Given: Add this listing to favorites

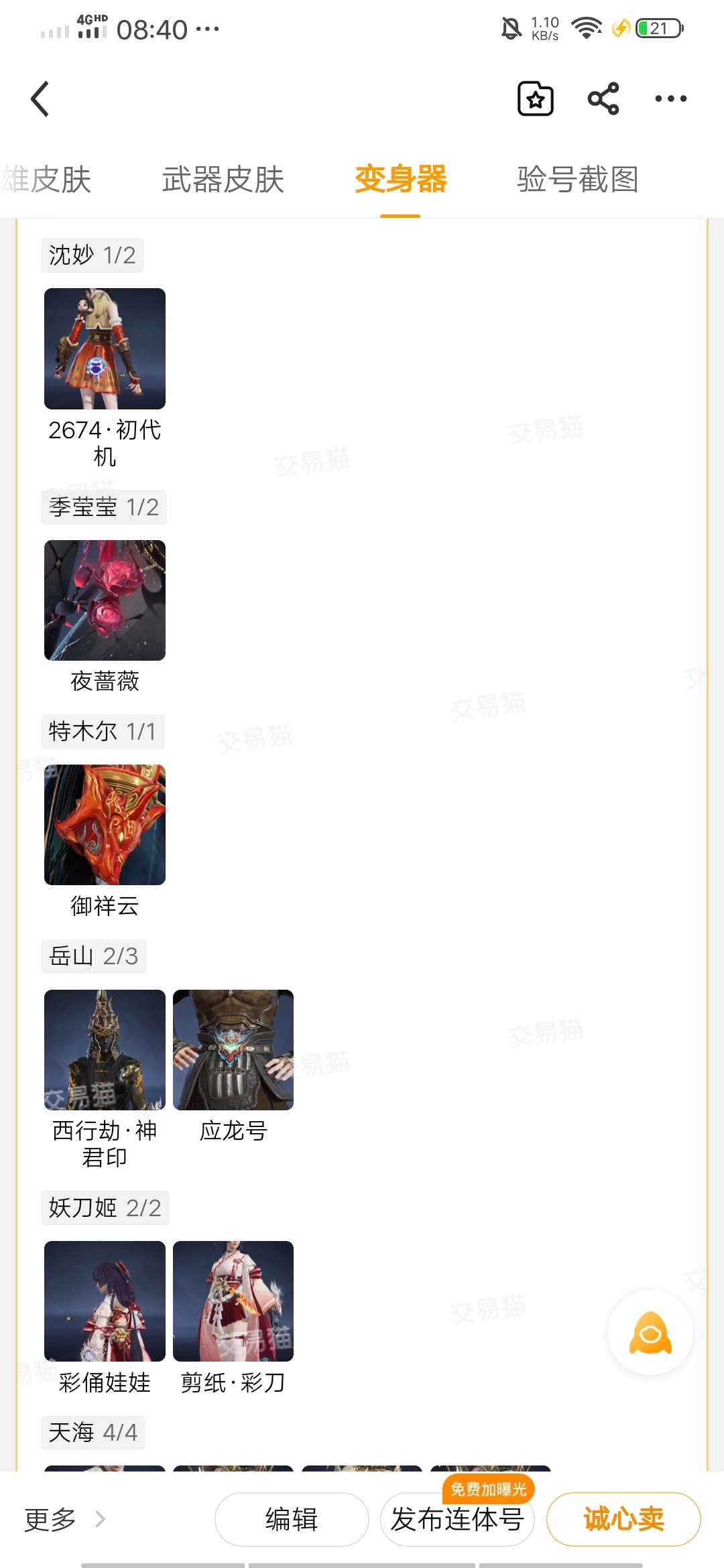Looking at the screenshot, I should (536, 99).
